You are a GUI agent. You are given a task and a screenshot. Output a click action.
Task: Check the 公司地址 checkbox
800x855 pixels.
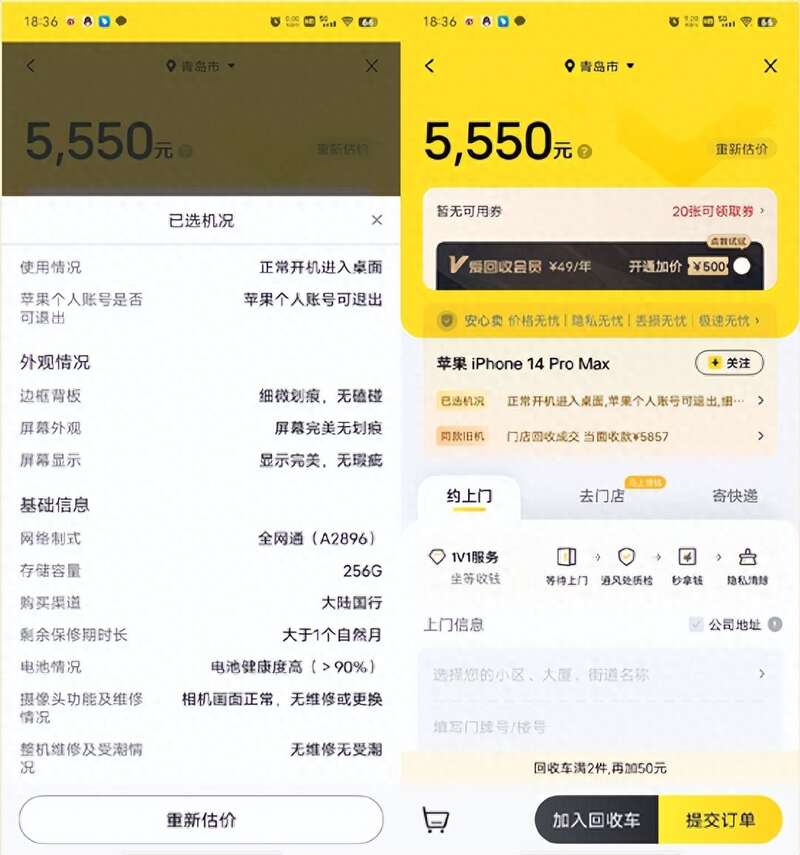pyautogui.click(x=697, y=625)
